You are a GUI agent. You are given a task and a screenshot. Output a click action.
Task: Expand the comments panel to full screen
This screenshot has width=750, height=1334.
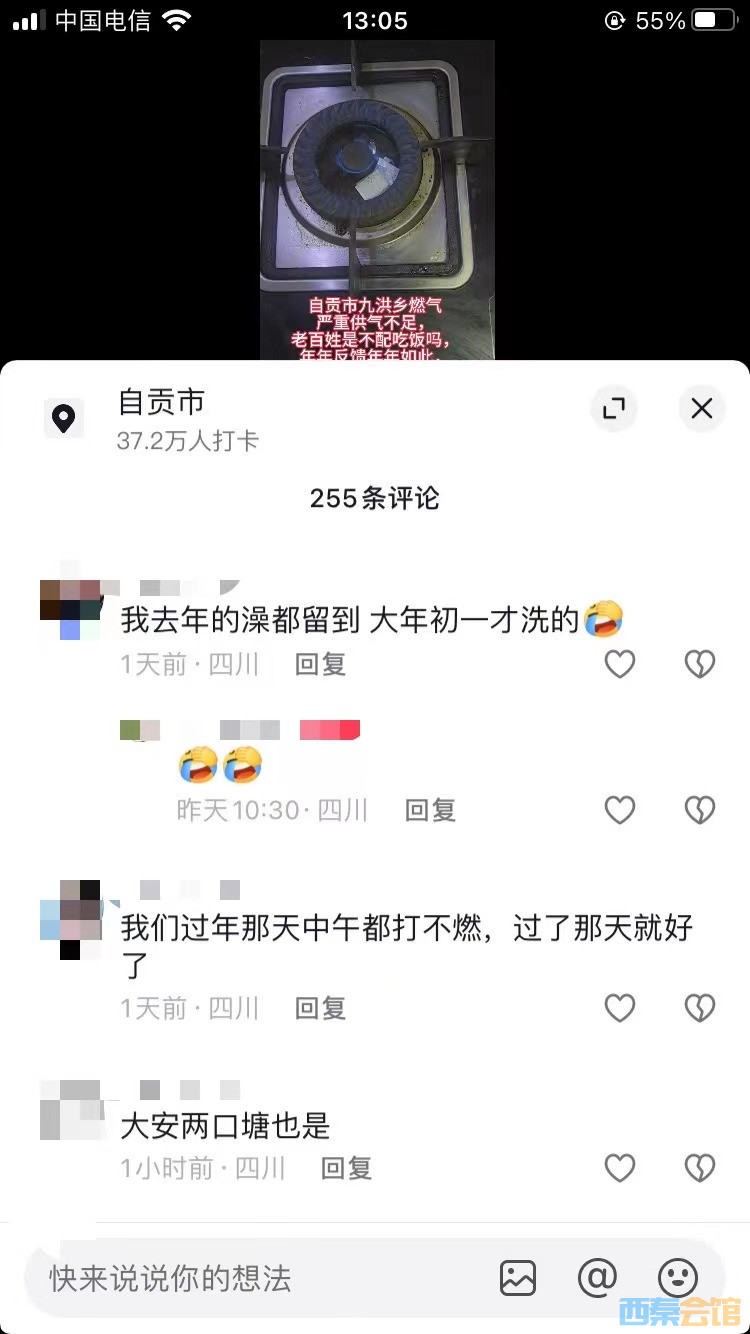click(x=614, y=408)
